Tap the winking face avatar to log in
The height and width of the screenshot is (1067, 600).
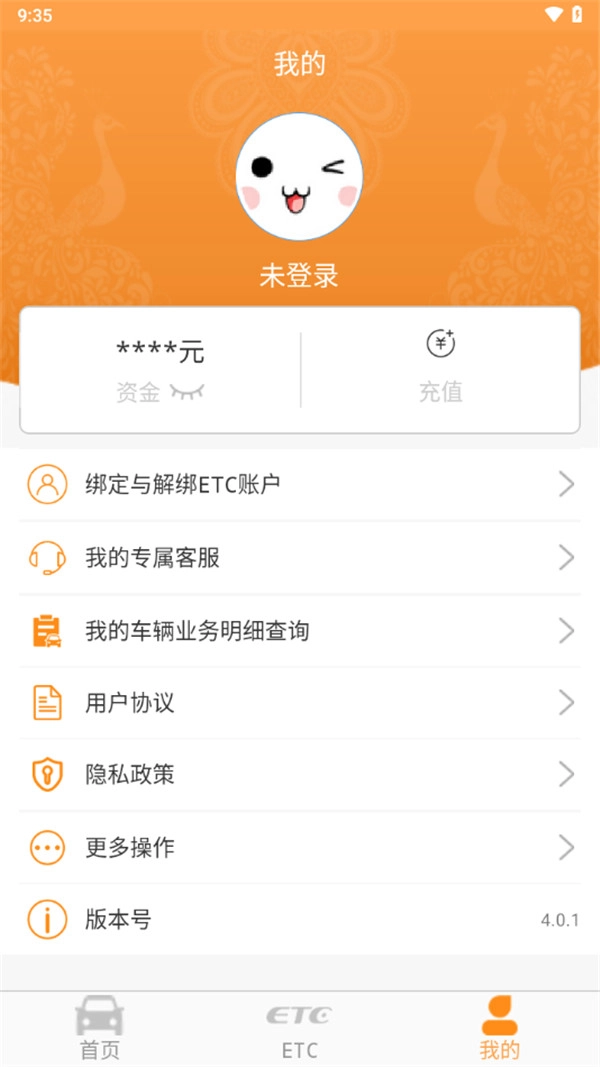click(299, 177)
